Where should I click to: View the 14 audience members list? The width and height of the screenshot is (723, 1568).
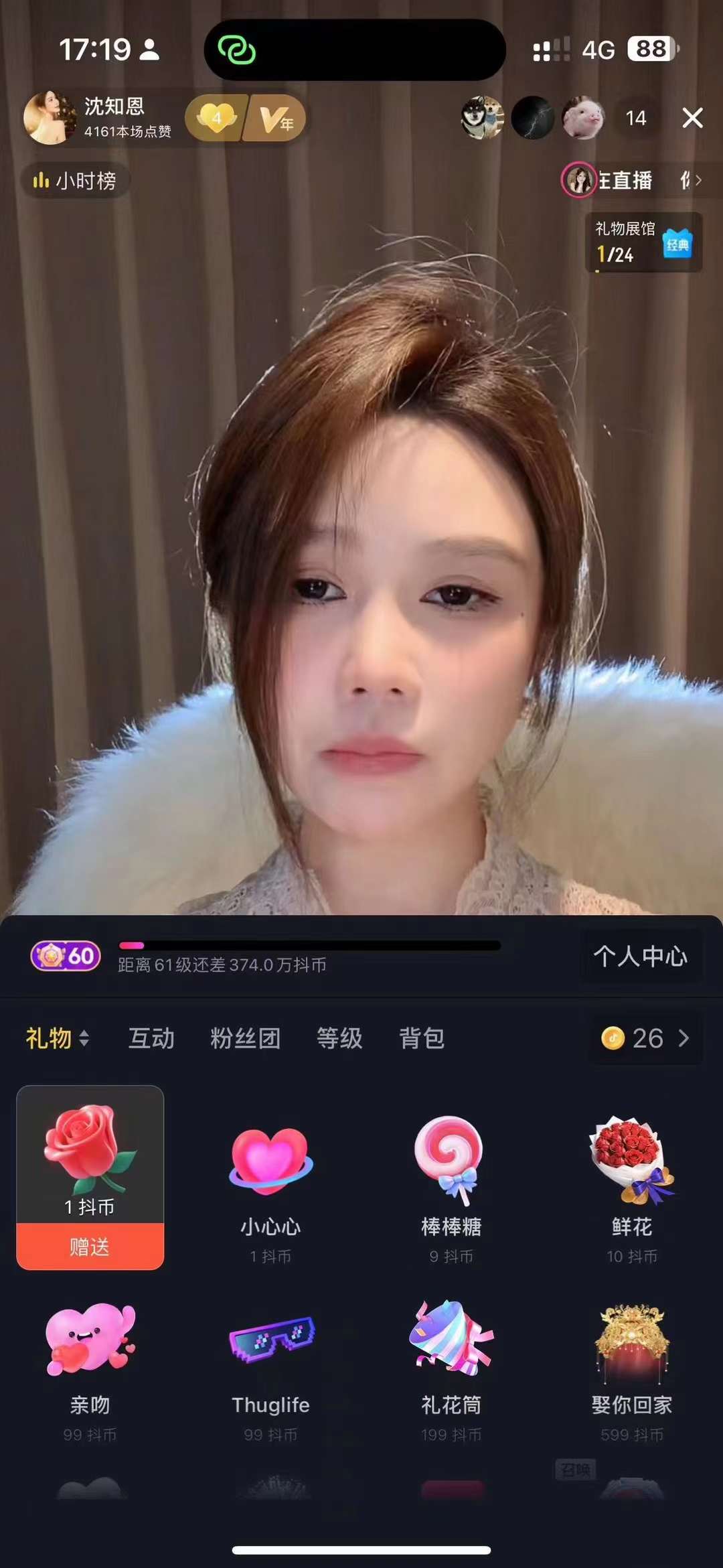coord(635,119)
